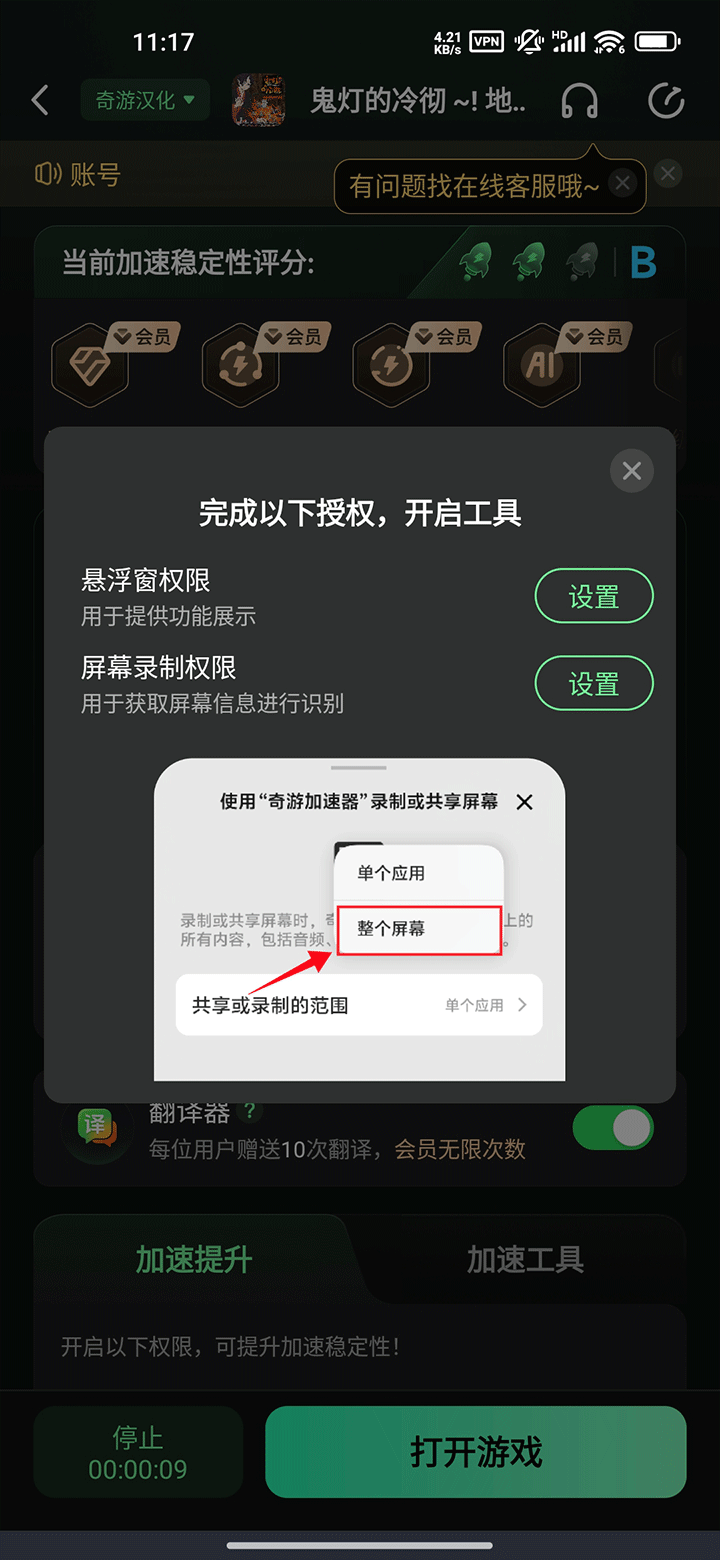Tap the speed gauge icon in the top bar
Screen dimensions: 720x1560
[x=666, y=100]
